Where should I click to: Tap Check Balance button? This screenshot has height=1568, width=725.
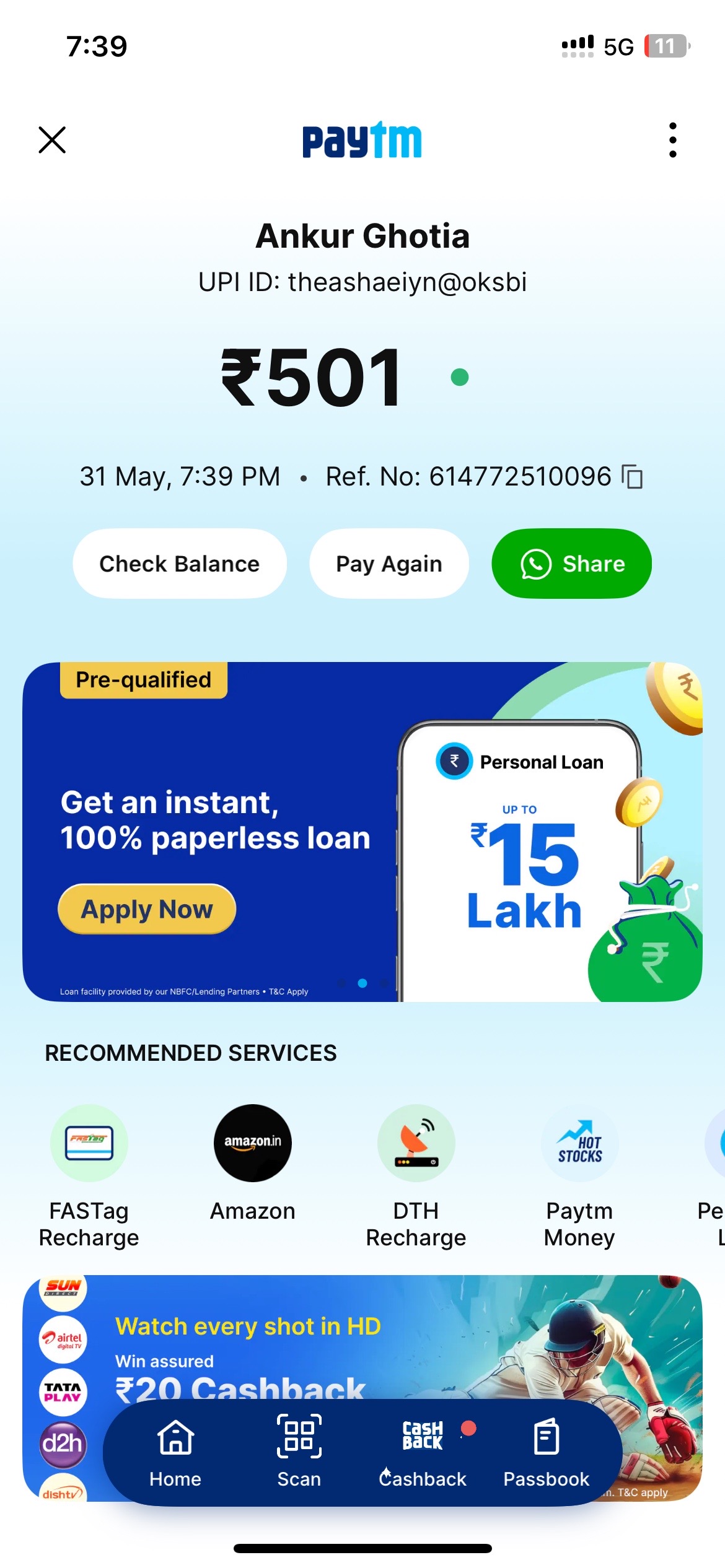180,564
